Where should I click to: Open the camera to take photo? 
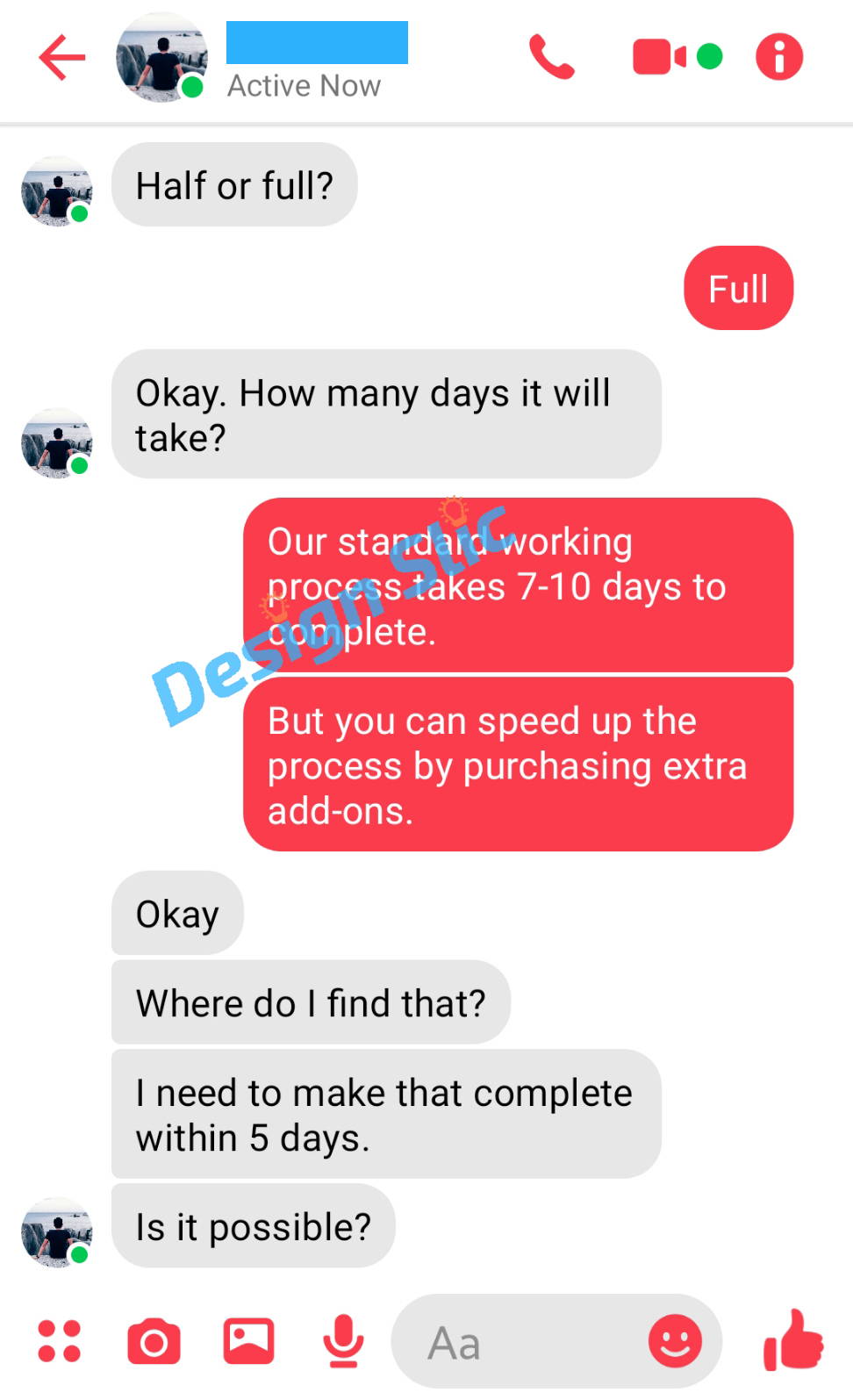click(x=154, y=1341)
